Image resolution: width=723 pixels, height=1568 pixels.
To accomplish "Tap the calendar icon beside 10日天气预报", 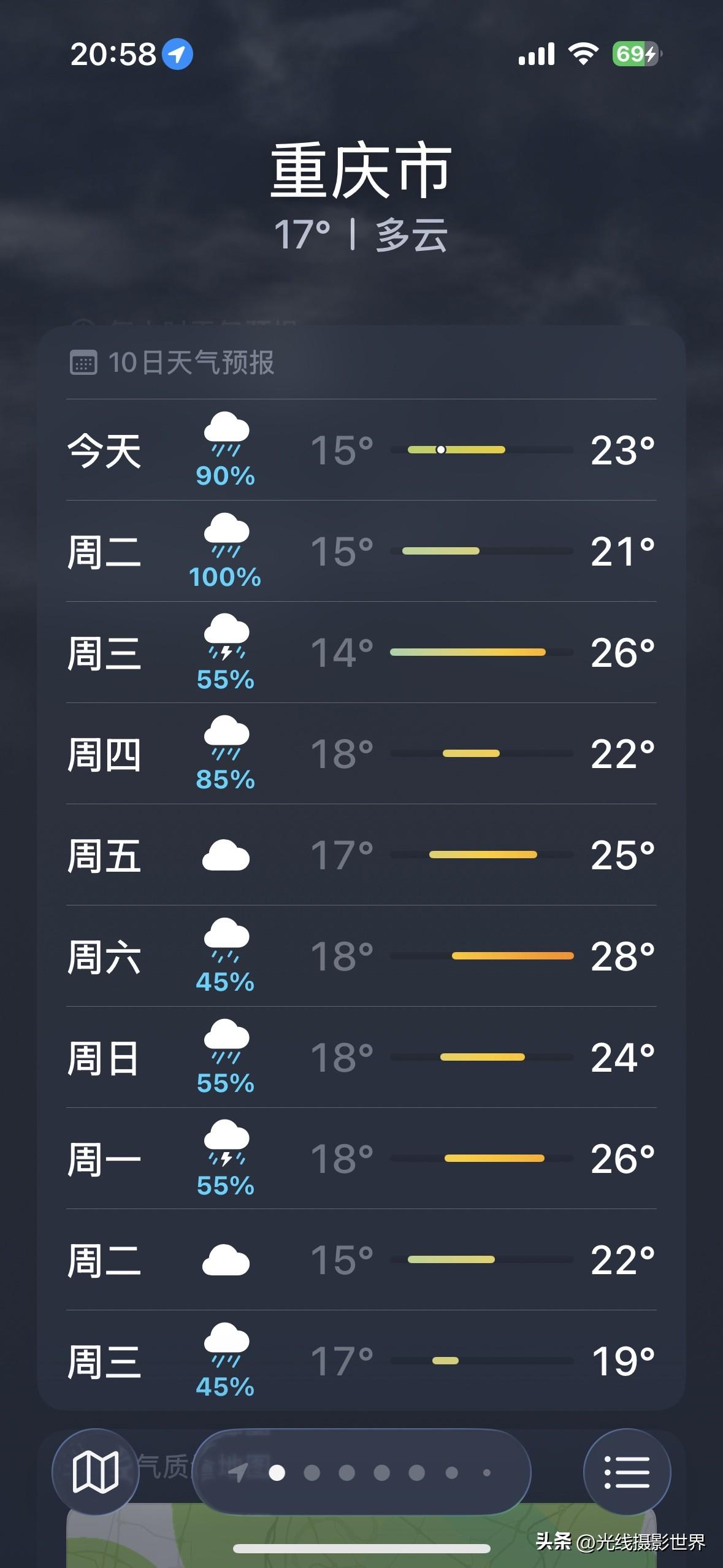I will click(x=85, y=362).
